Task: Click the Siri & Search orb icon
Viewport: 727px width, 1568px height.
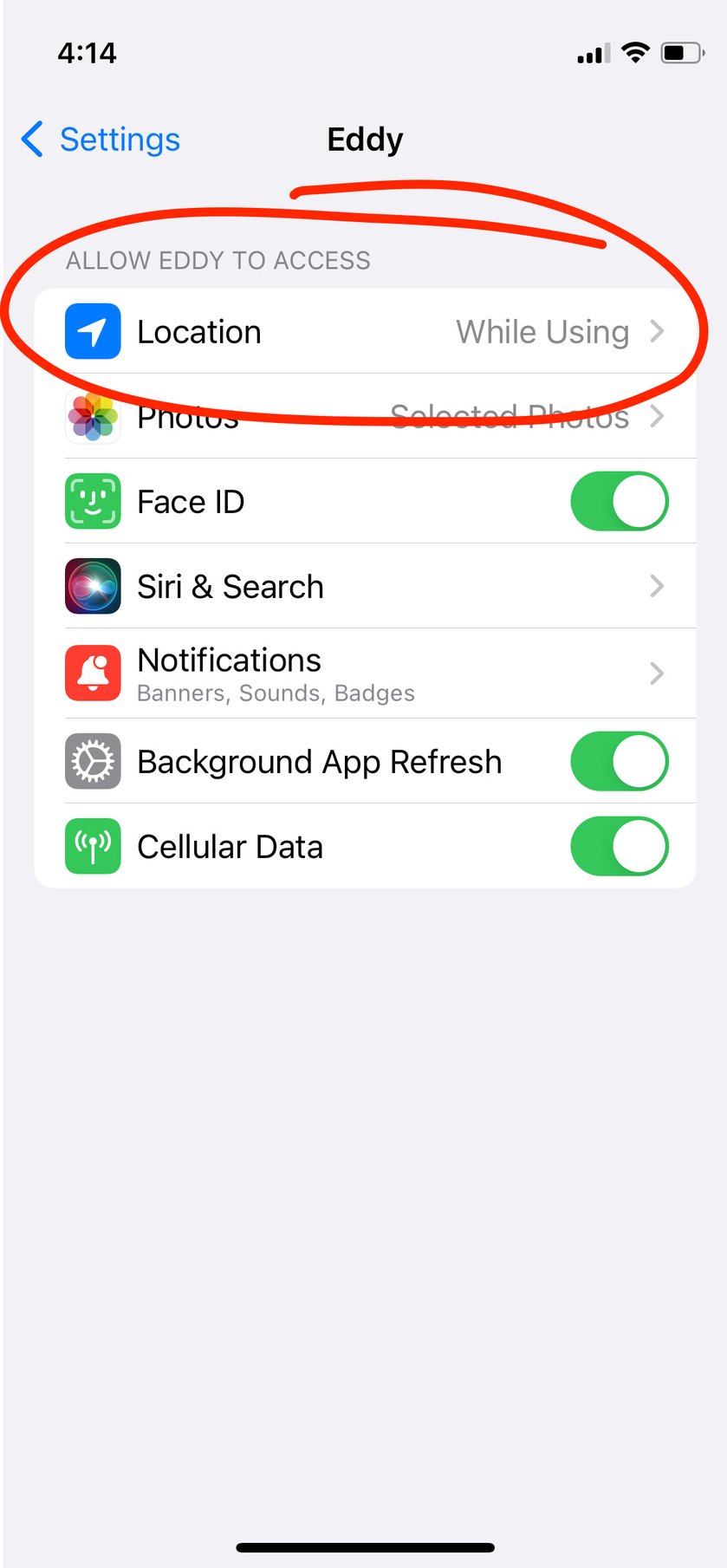Action: pyautogui.click(x=92, y=586)
